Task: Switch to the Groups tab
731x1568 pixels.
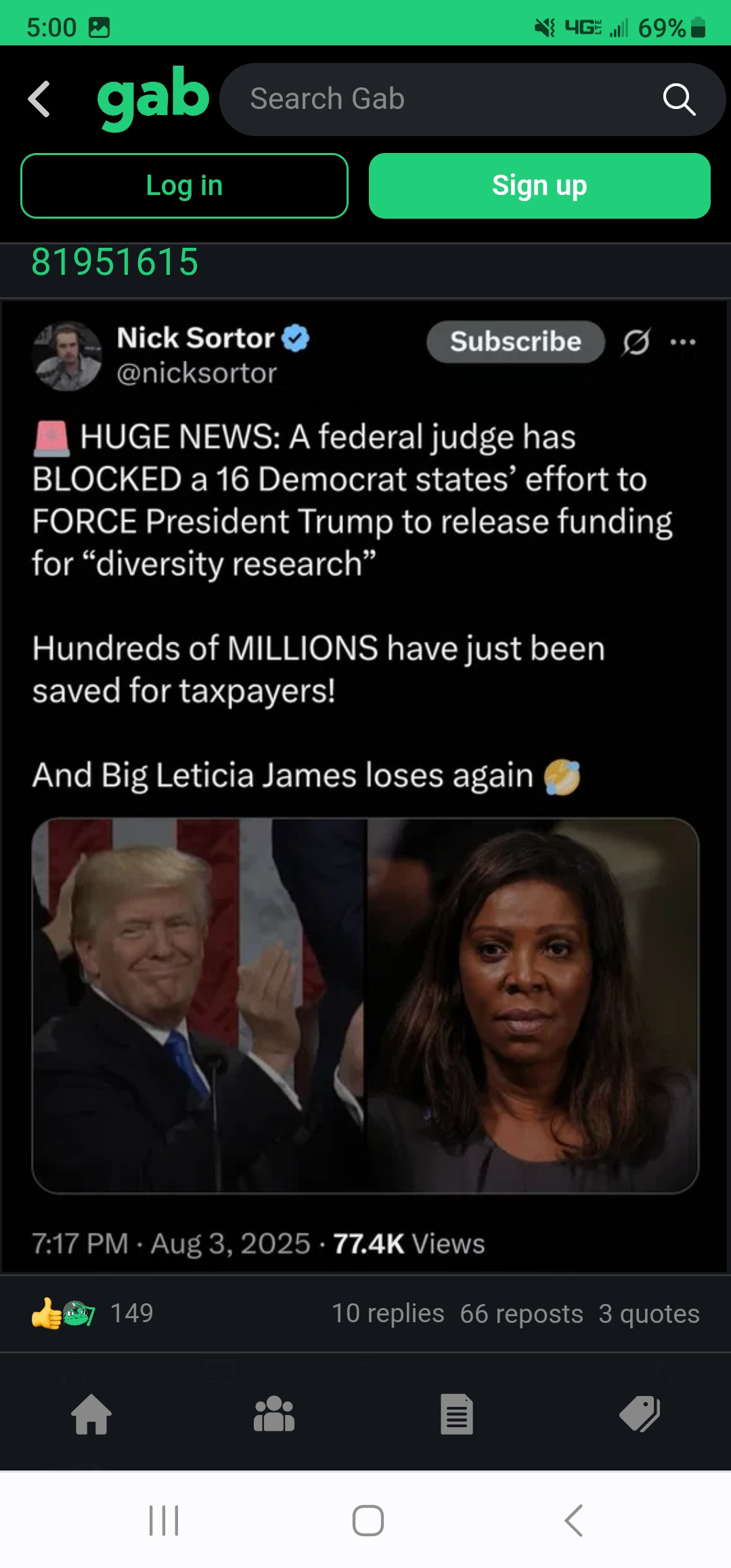Action: click(x=274, y=1414)
